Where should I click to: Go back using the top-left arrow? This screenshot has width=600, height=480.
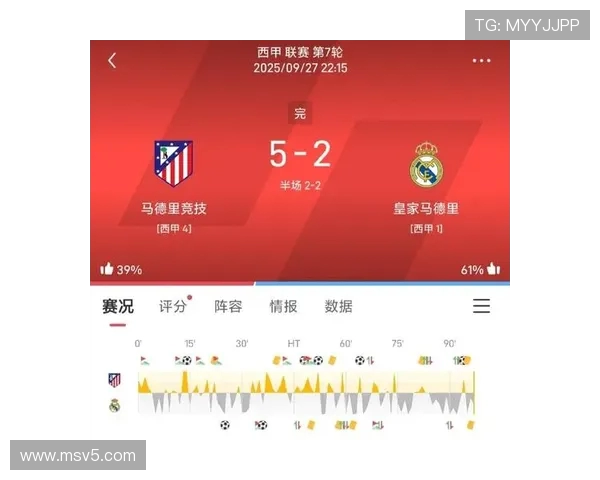pyautogui.click(x=112, y=60)
